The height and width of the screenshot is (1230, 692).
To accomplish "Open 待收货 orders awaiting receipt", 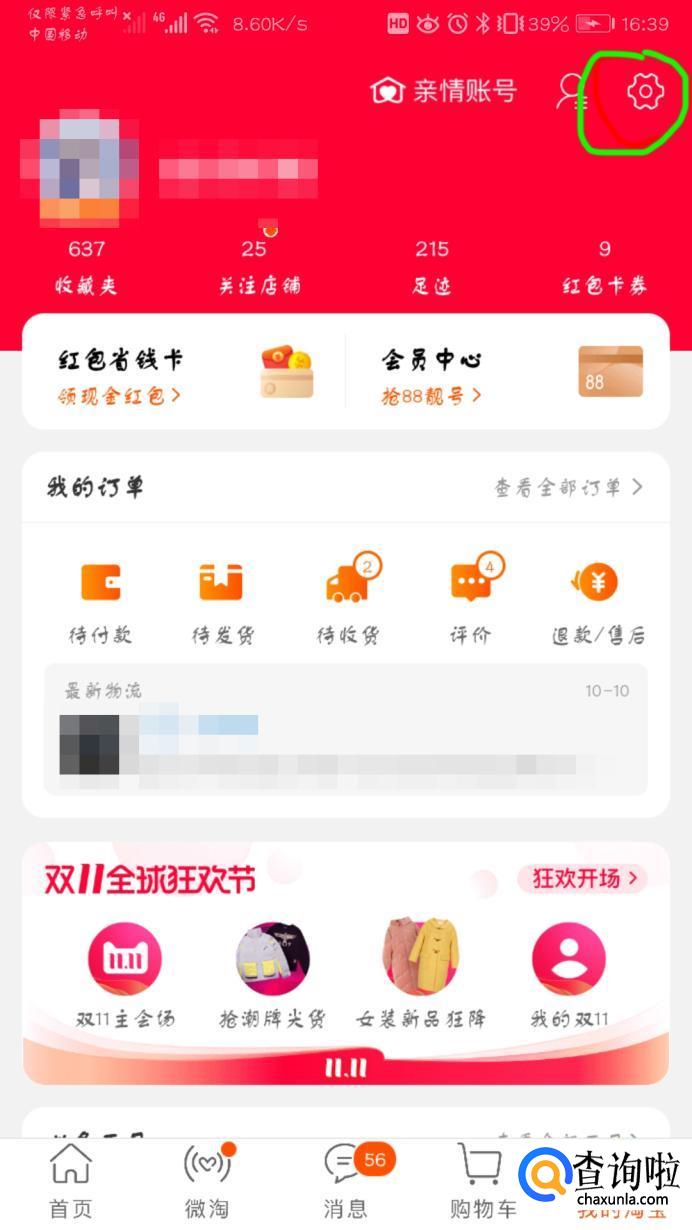I will coord(347,602).
